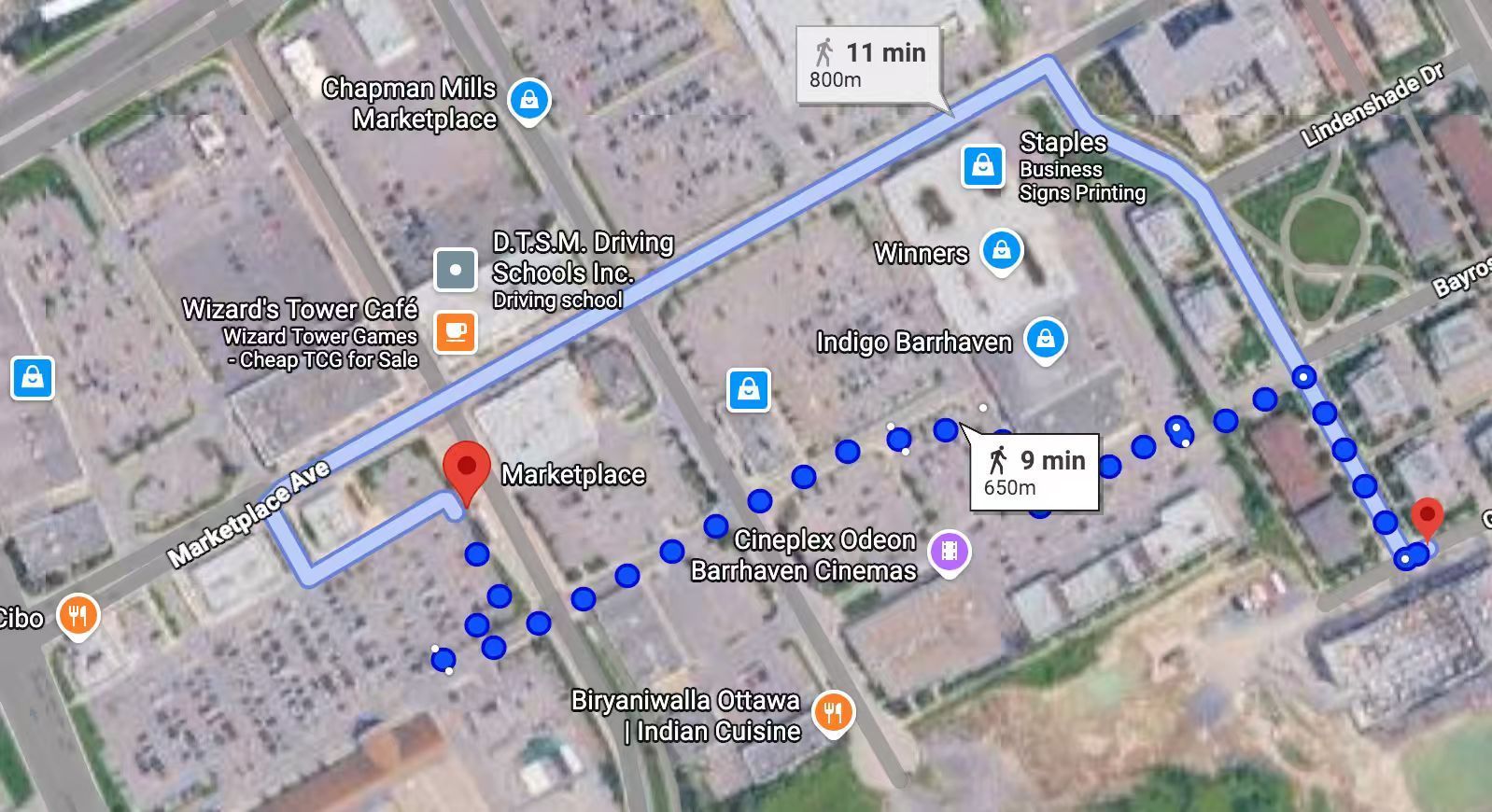1492x812 pixels.
Task: Open Chapman Mills Marketplace shopping pin
Action: pyautogui.click(x=529, y=99)
